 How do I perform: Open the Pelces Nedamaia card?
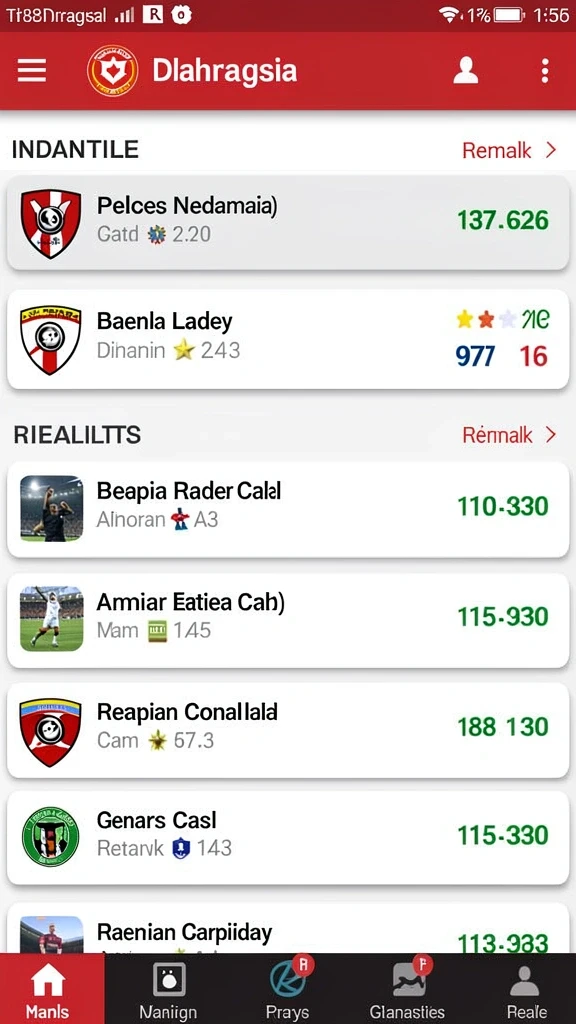click(288, 223)
